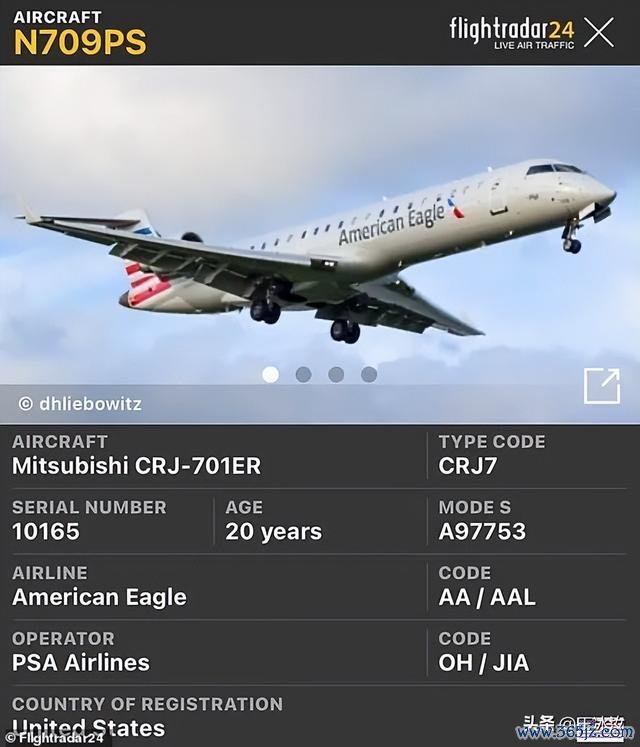Go to the fourth photo dot
This screenshot has height=747, width=640.
[x=369, y=374]
